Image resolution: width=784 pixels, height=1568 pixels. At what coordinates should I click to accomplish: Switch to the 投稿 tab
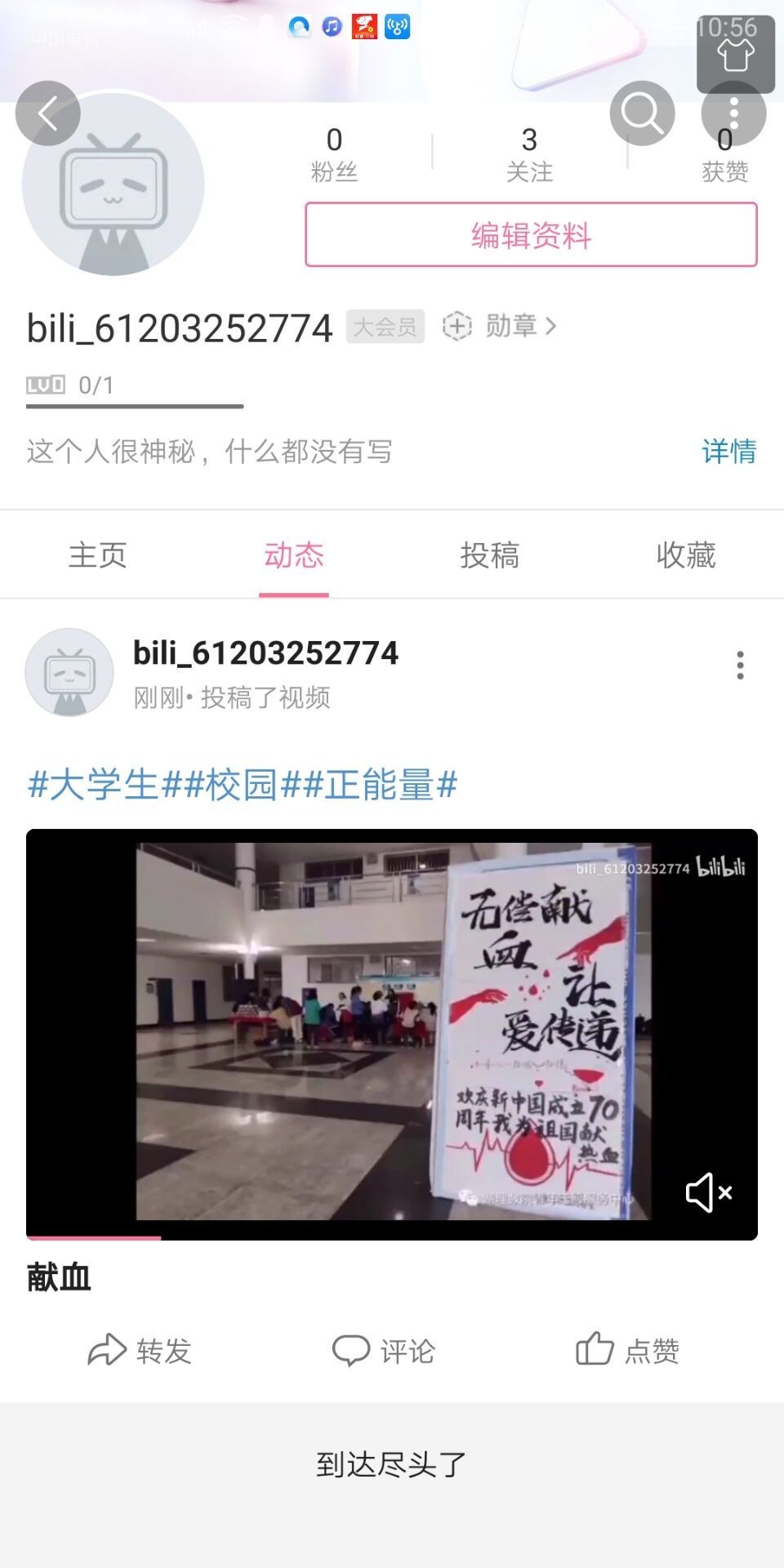pos(490,555)
